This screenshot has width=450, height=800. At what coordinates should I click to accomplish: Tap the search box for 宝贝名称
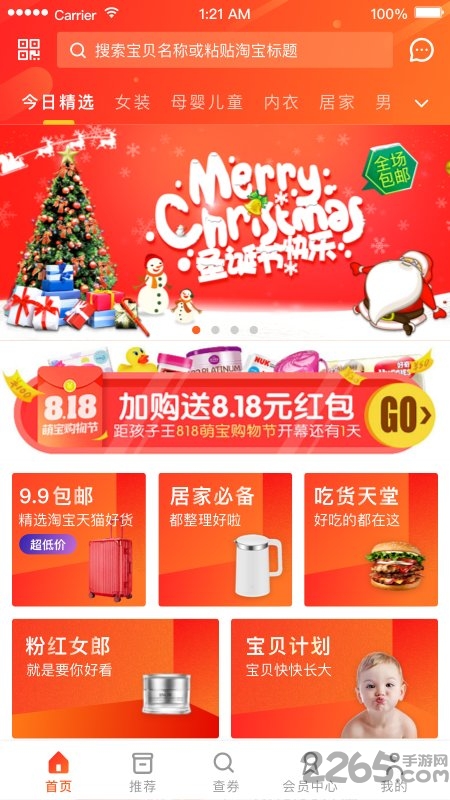pyautogui.click(x=224, y=50)
